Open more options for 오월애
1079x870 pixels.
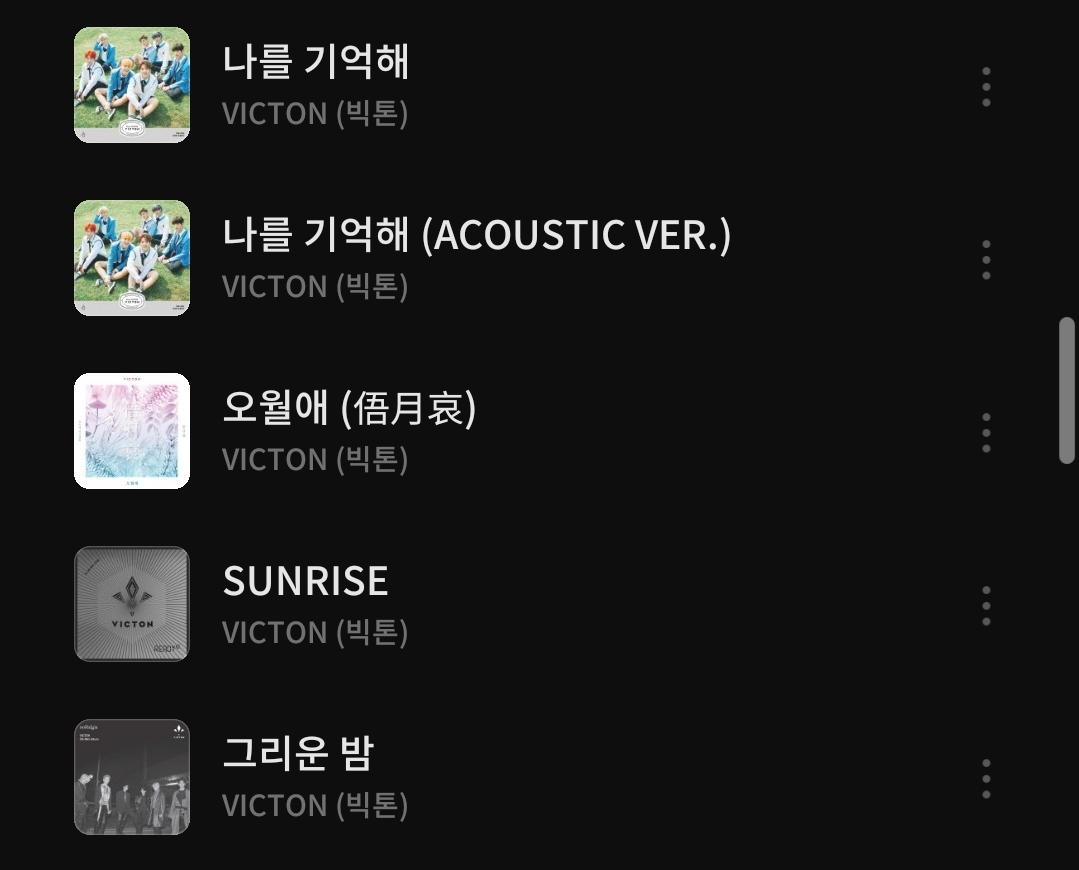pos(986,433)
